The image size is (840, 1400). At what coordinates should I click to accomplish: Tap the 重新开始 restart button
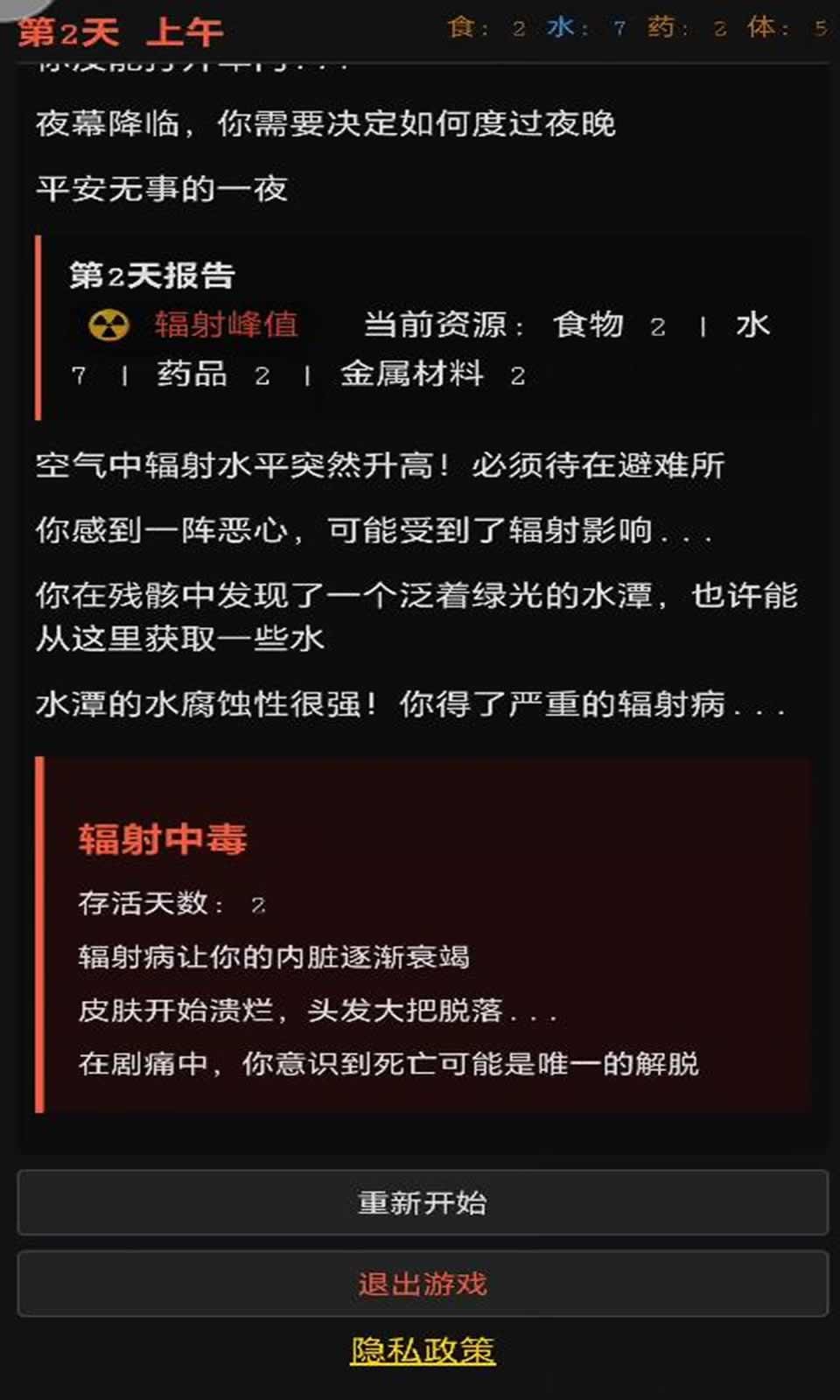coord(422,1203)
